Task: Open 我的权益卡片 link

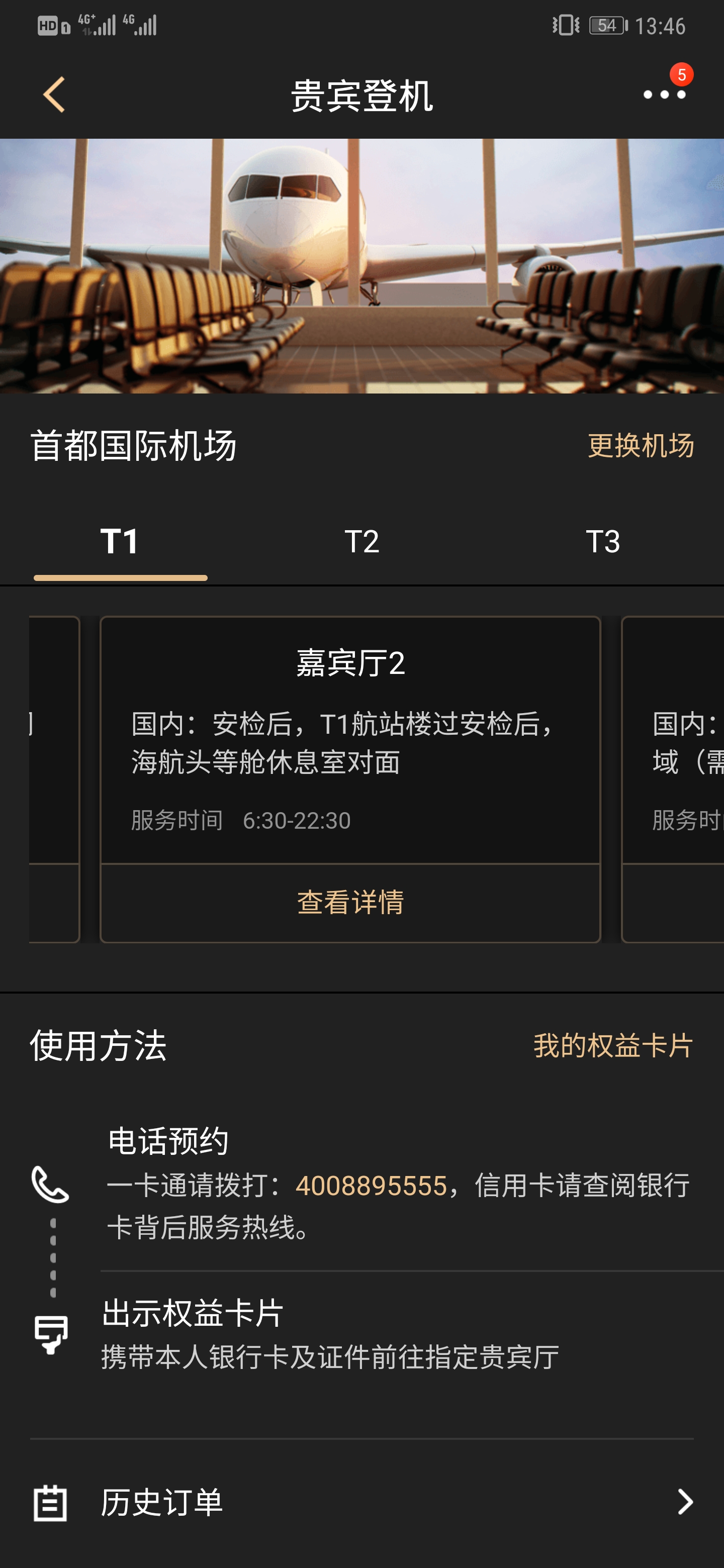Action: point(612,1045)
